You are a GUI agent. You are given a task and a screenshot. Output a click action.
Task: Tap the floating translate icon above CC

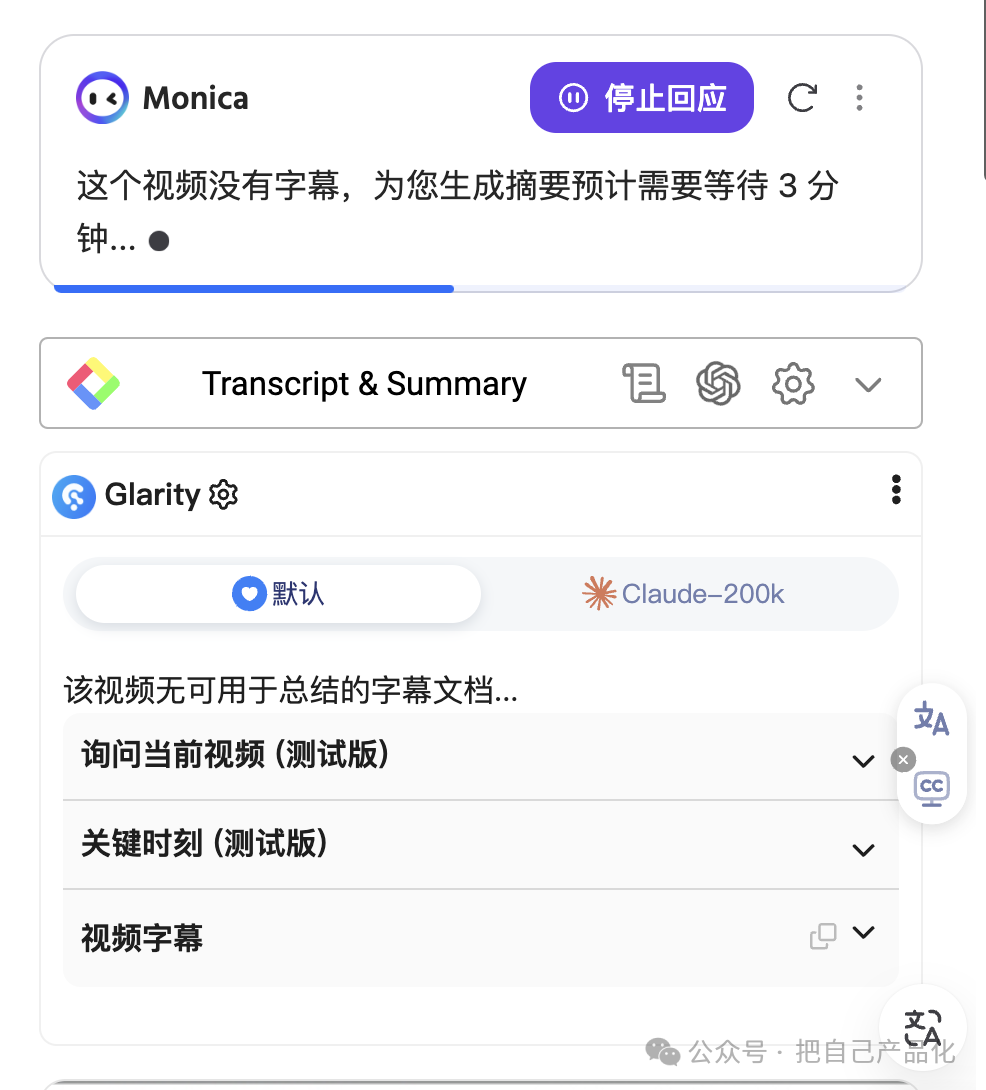(931, 718)
